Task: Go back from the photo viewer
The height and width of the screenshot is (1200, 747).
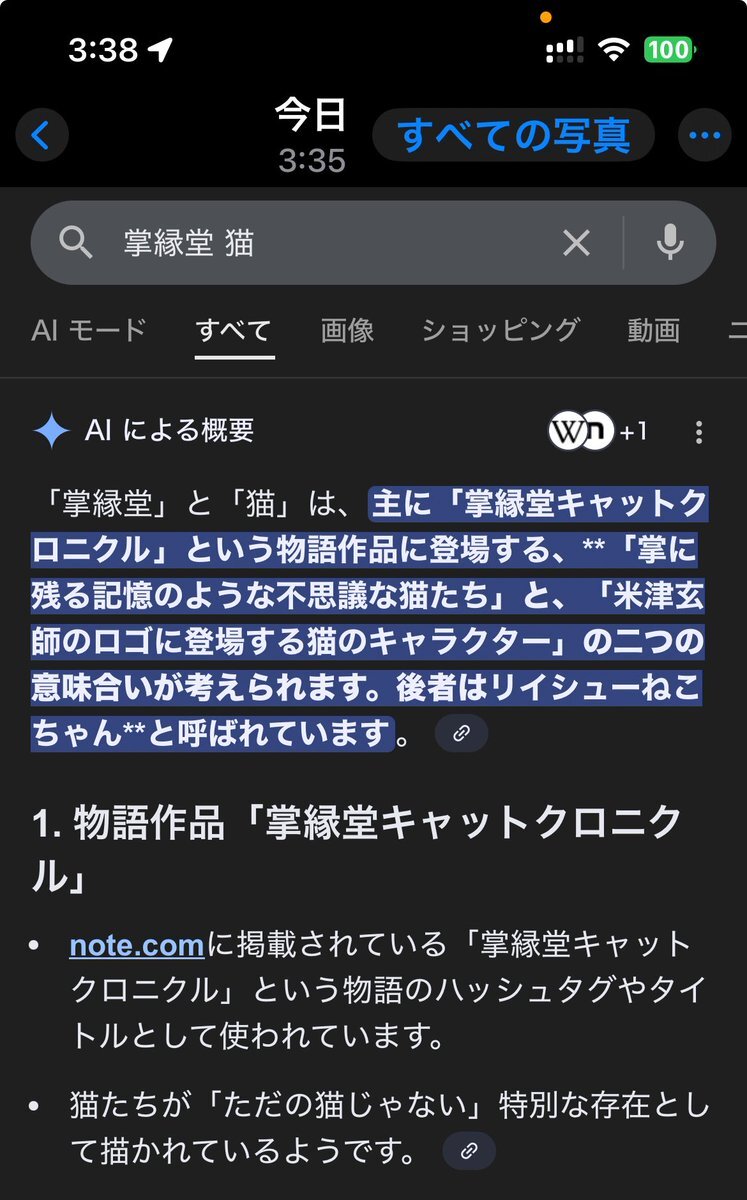Action: click(41, 135)
